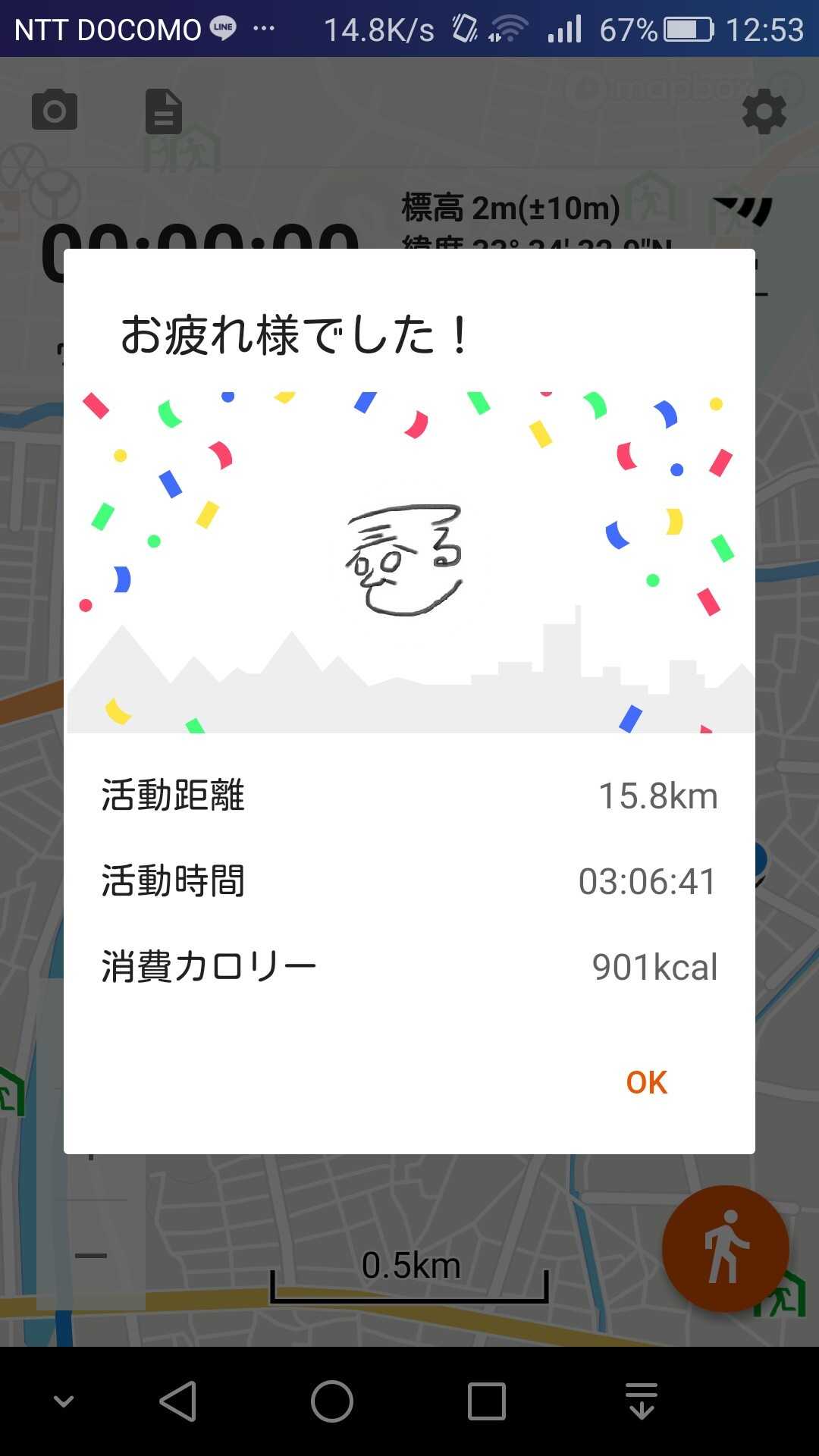Screen dimensions: 819x1456
Task: Tap OK to dismiss the completion dialog
Action: pos(646,1082)
